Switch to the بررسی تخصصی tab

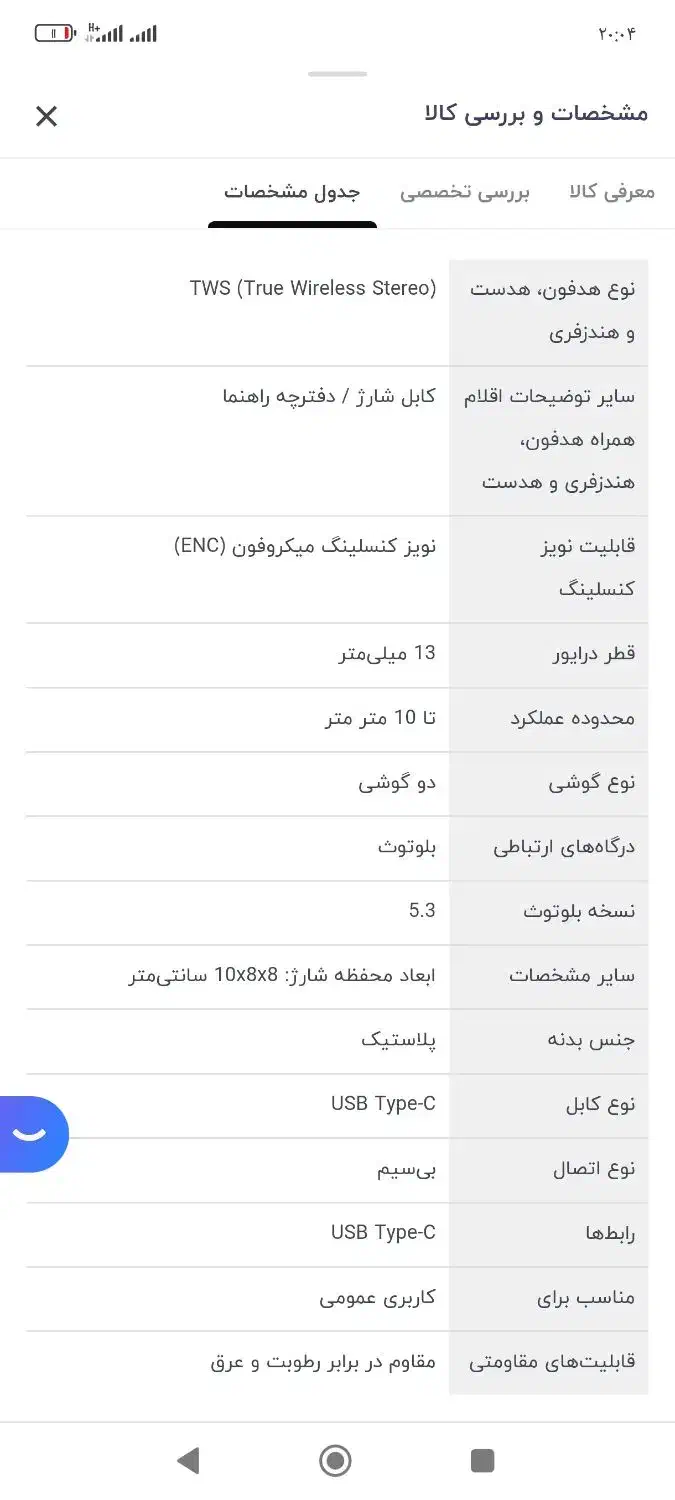(x=465, y=192)
